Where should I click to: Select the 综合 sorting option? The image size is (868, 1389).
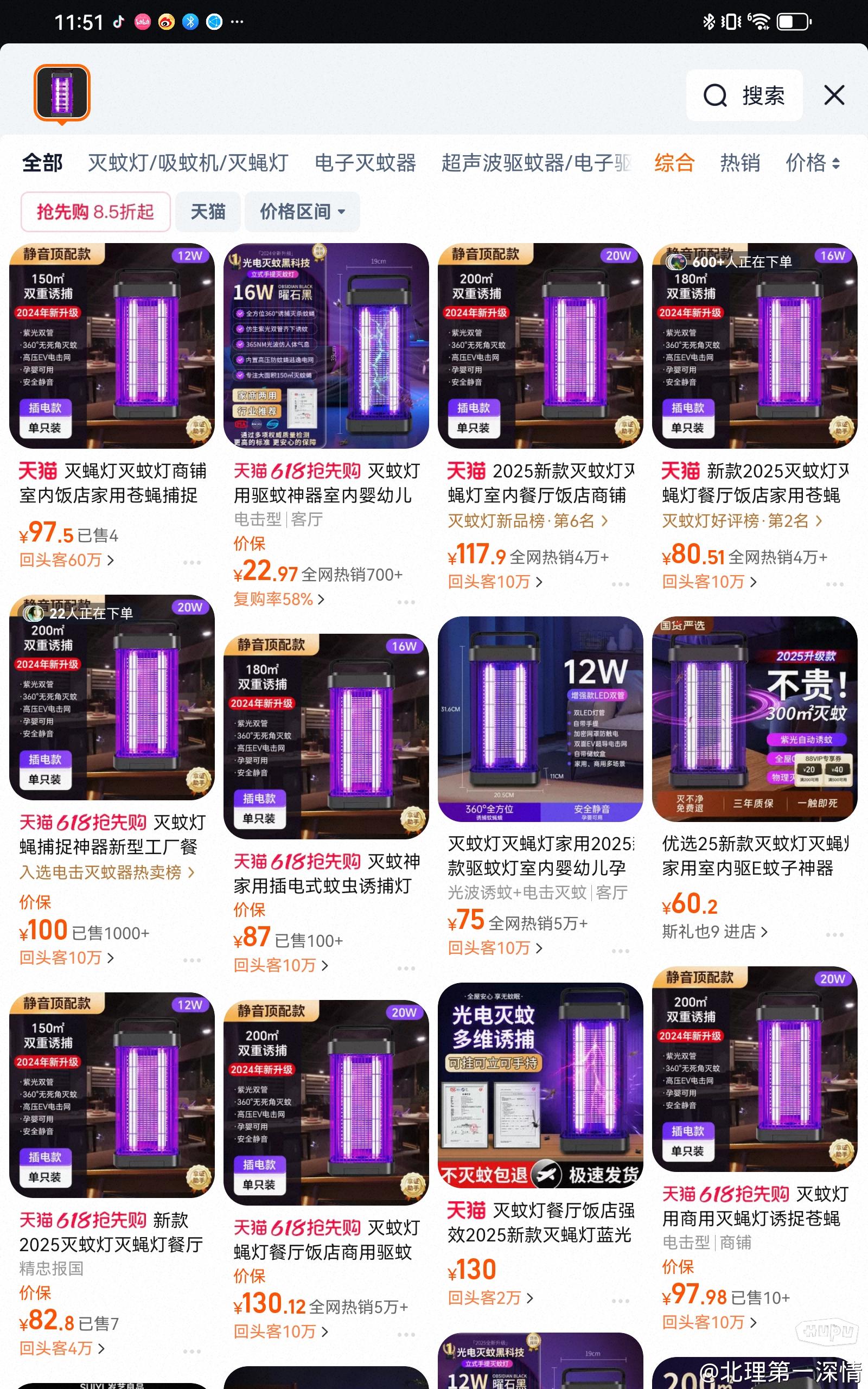pos(674,163)
